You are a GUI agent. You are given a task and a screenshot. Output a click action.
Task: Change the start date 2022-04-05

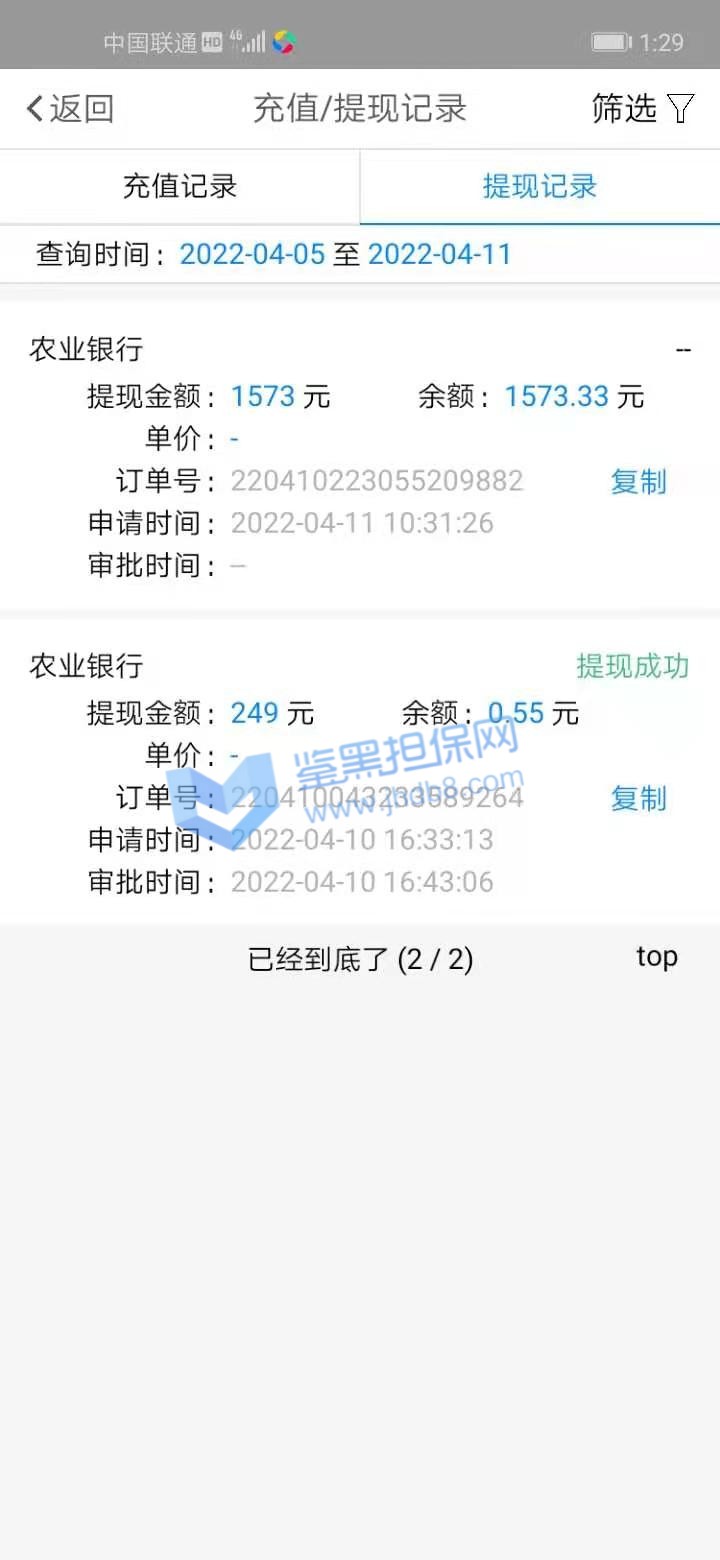[252, 254]
